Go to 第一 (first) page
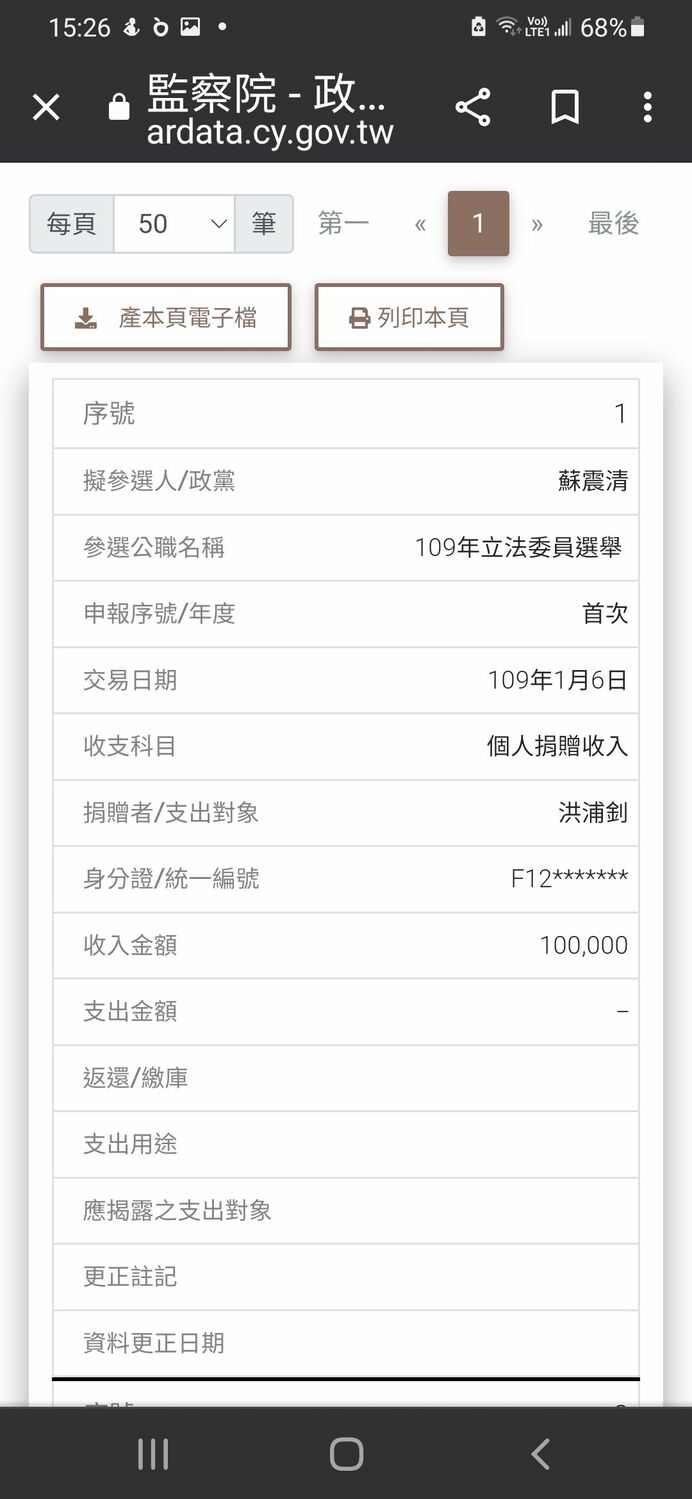Screen dimensions: 692x1499 pos(343,224)
